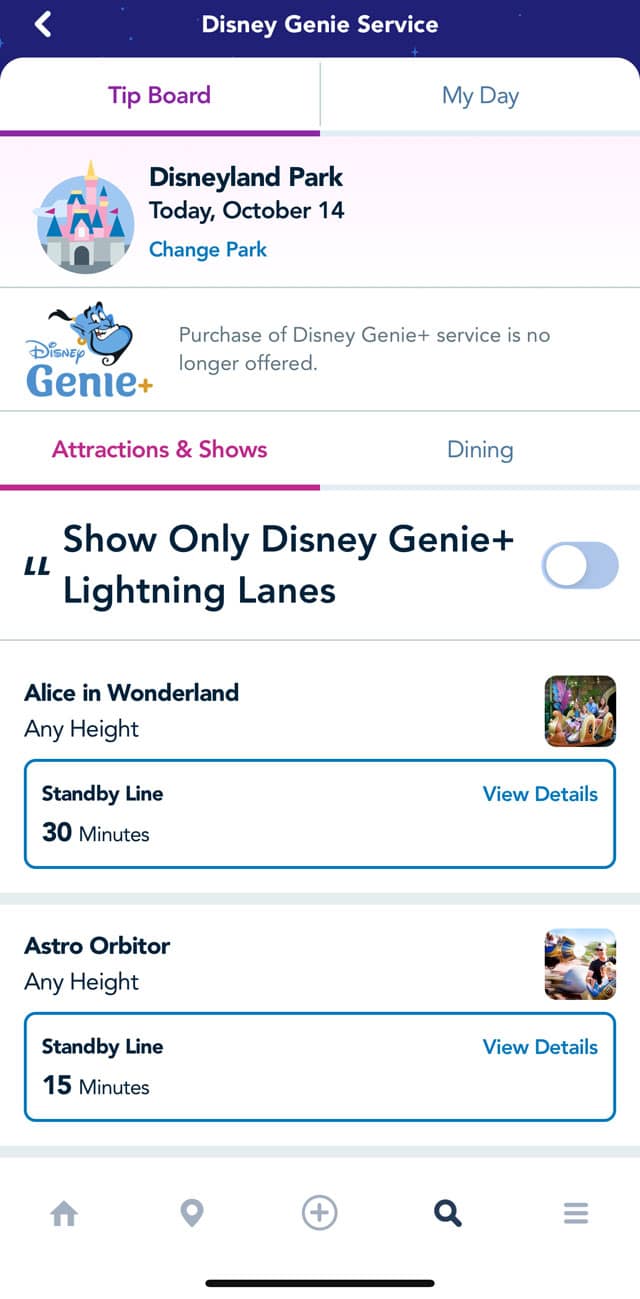Screen dimensions: 640x1299
Task: Go to the home tab
Action: coord(64,1214)
